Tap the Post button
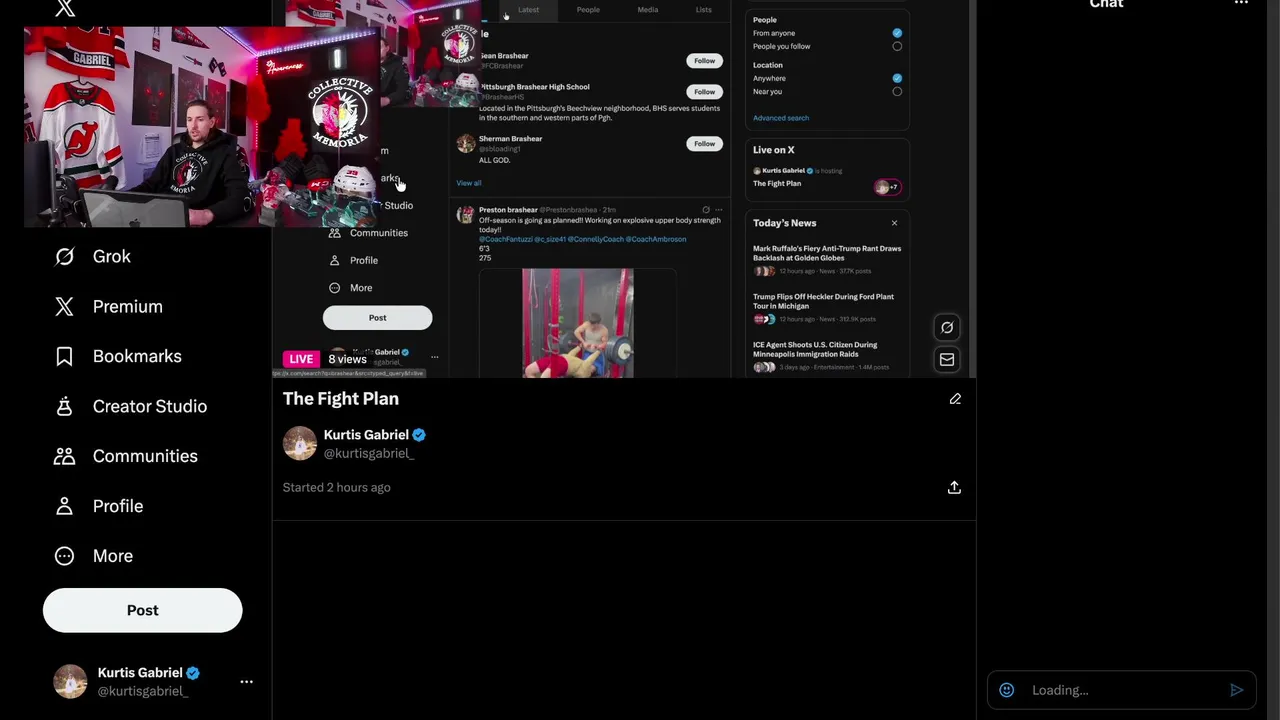 pos(142,610)
